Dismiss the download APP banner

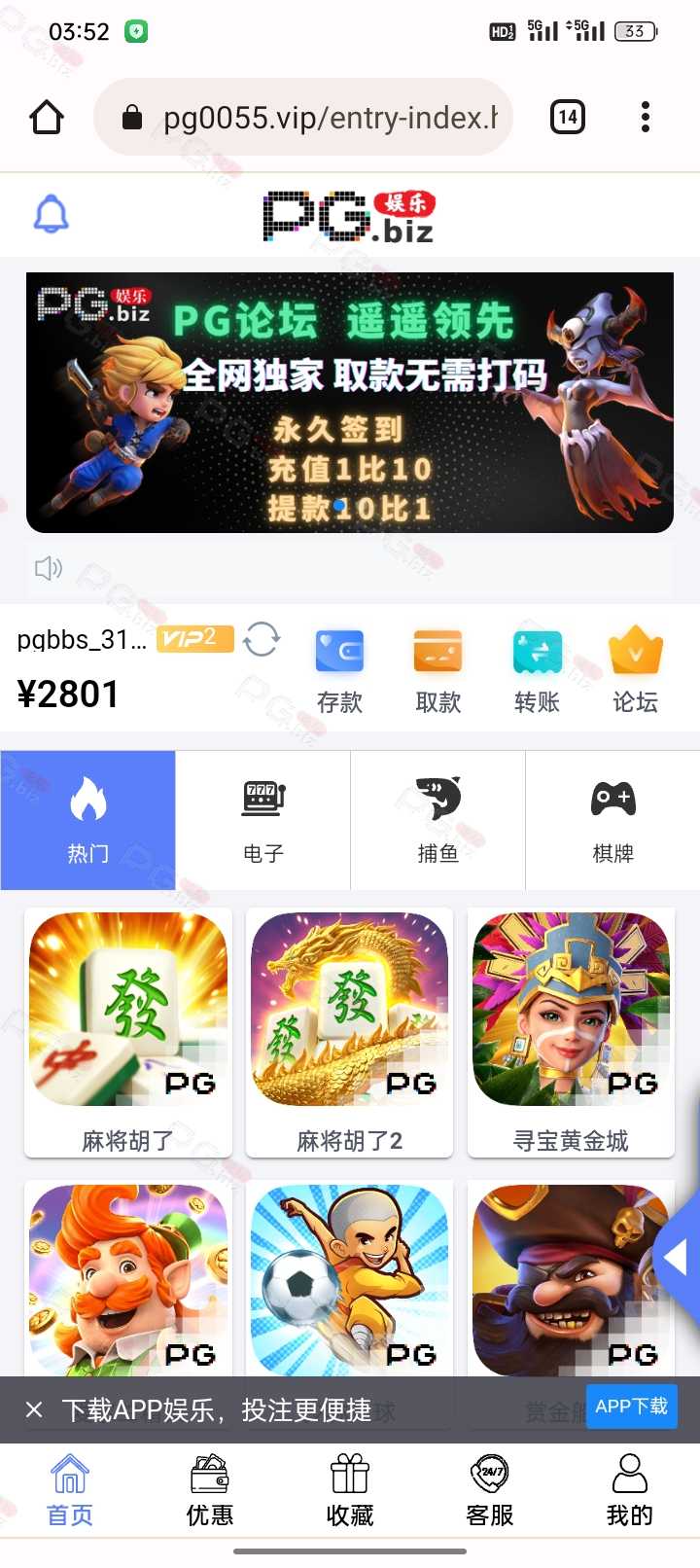tap(34, 1409)
